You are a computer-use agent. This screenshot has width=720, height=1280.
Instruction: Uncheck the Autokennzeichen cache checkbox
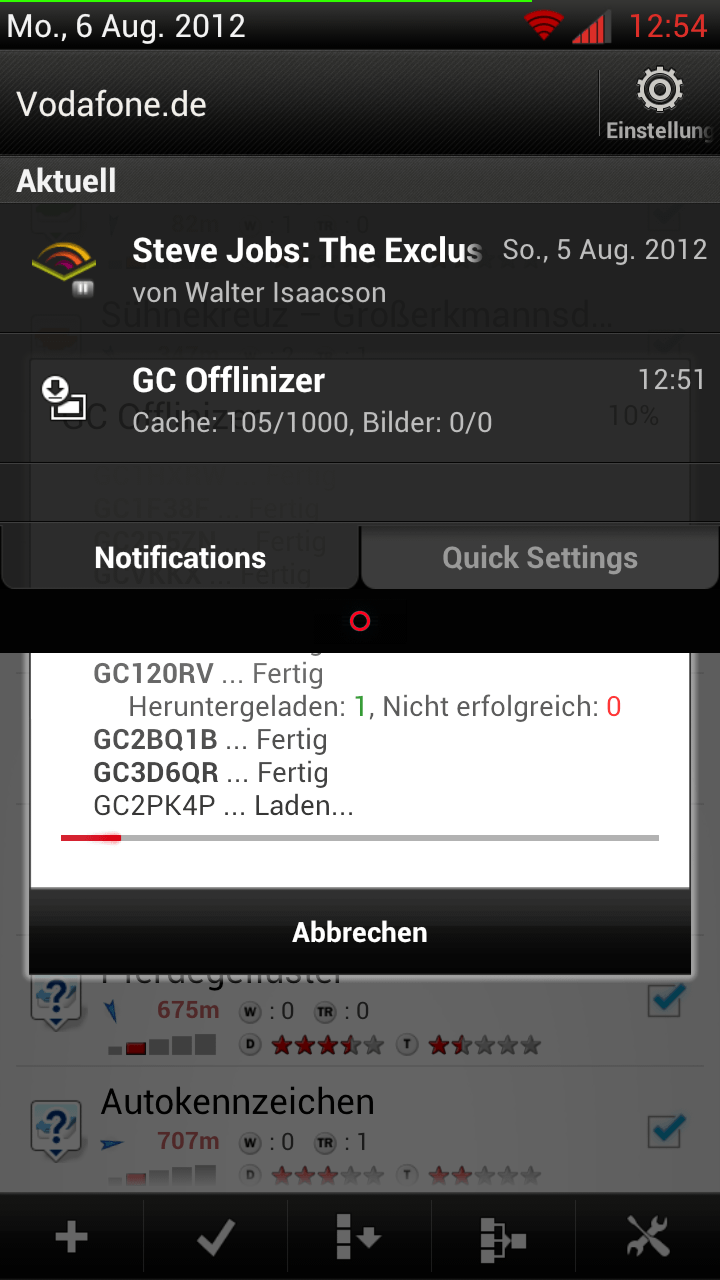(665, 1130)
